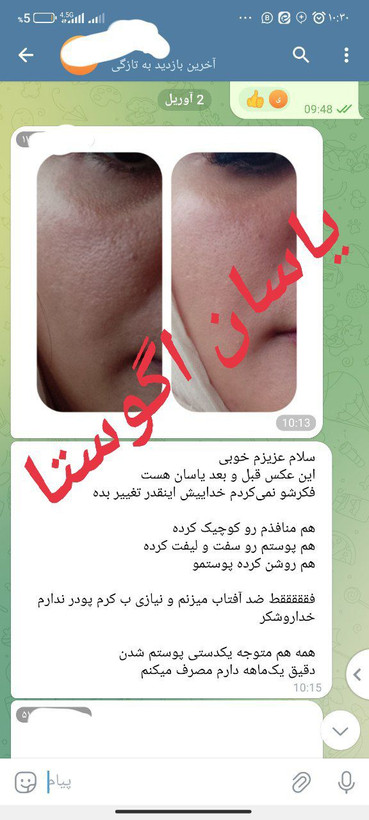
Task: Jump to the latest message with the down arrow
Action: [340, 731]
